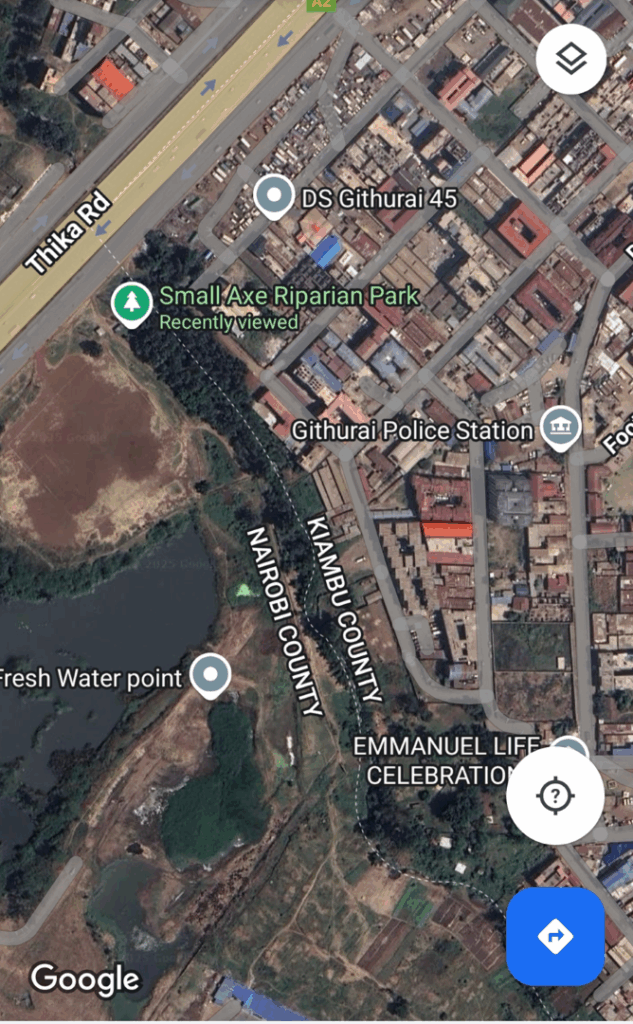Select the Fresh Water point pin

210,676
